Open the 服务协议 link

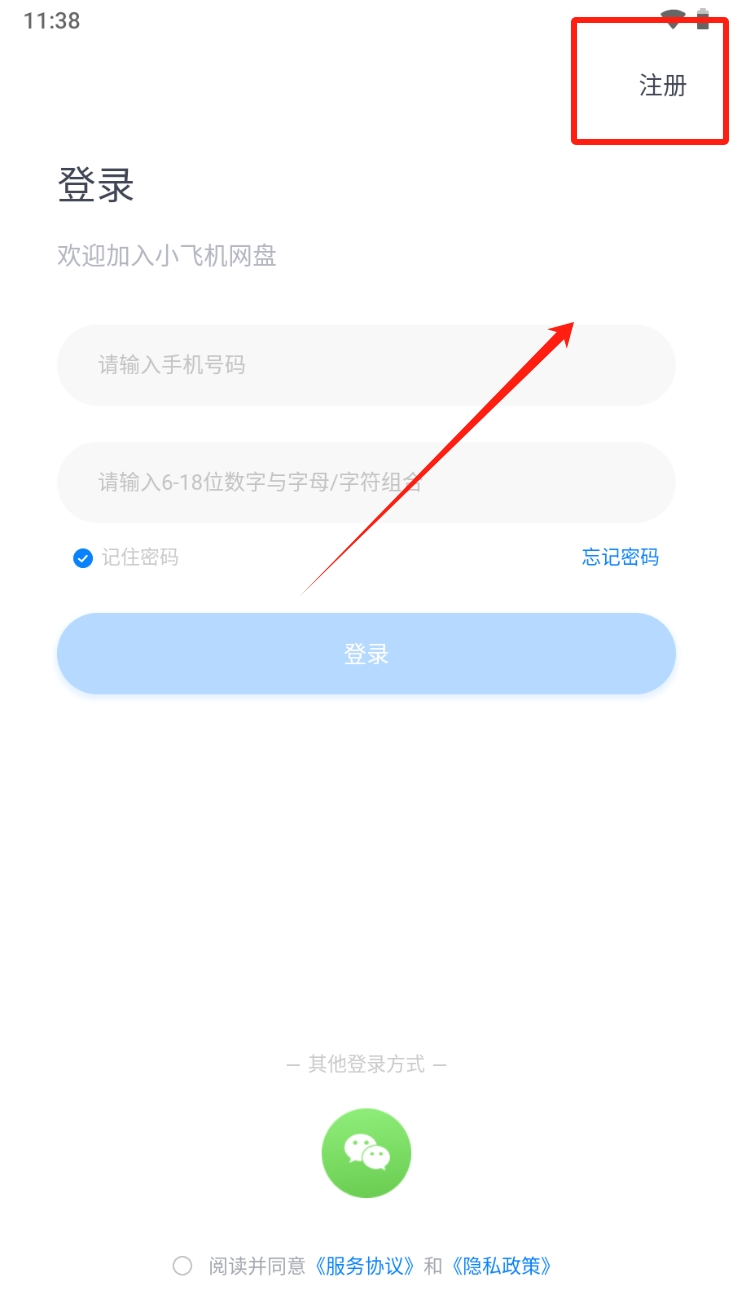click(x=366, y=1266)
